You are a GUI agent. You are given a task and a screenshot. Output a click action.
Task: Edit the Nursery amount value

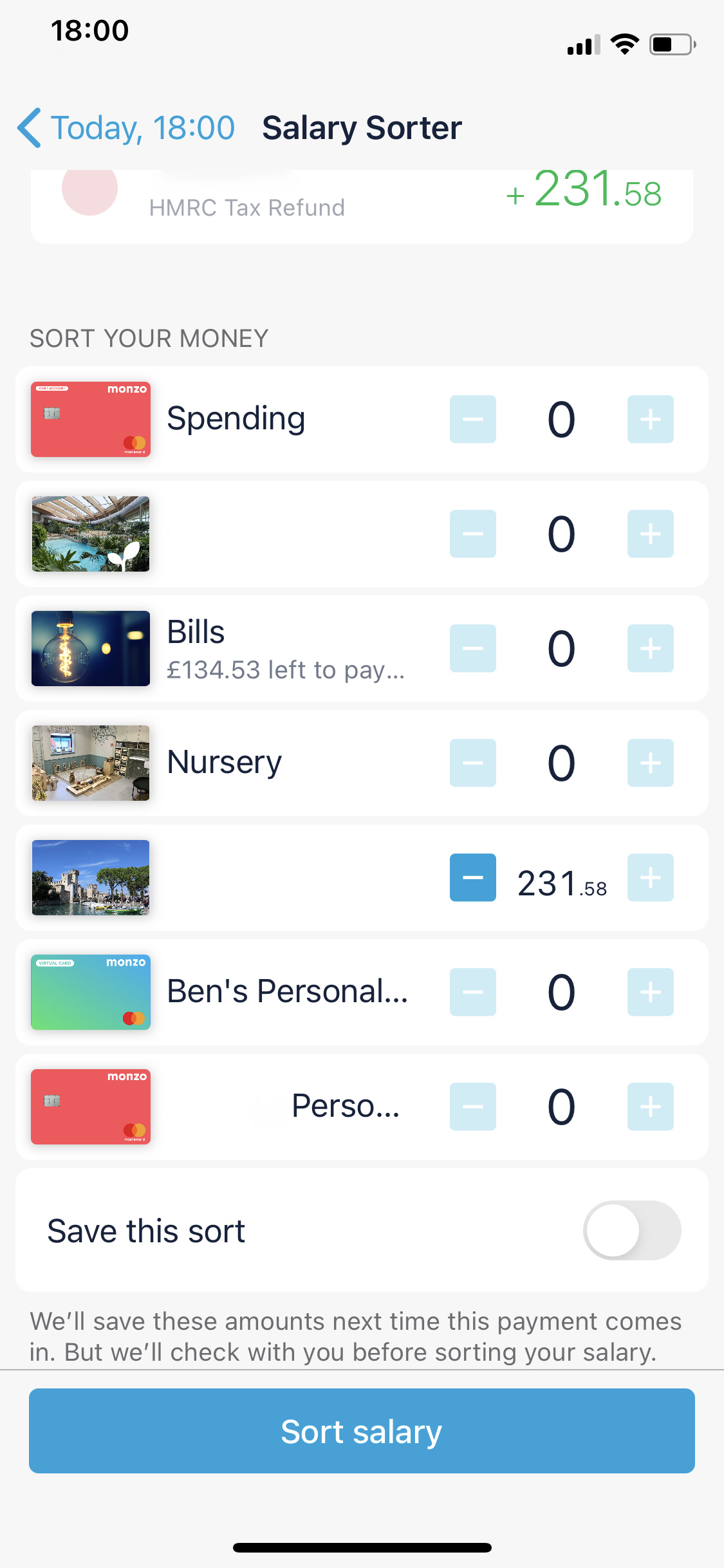tap(561, 763)
